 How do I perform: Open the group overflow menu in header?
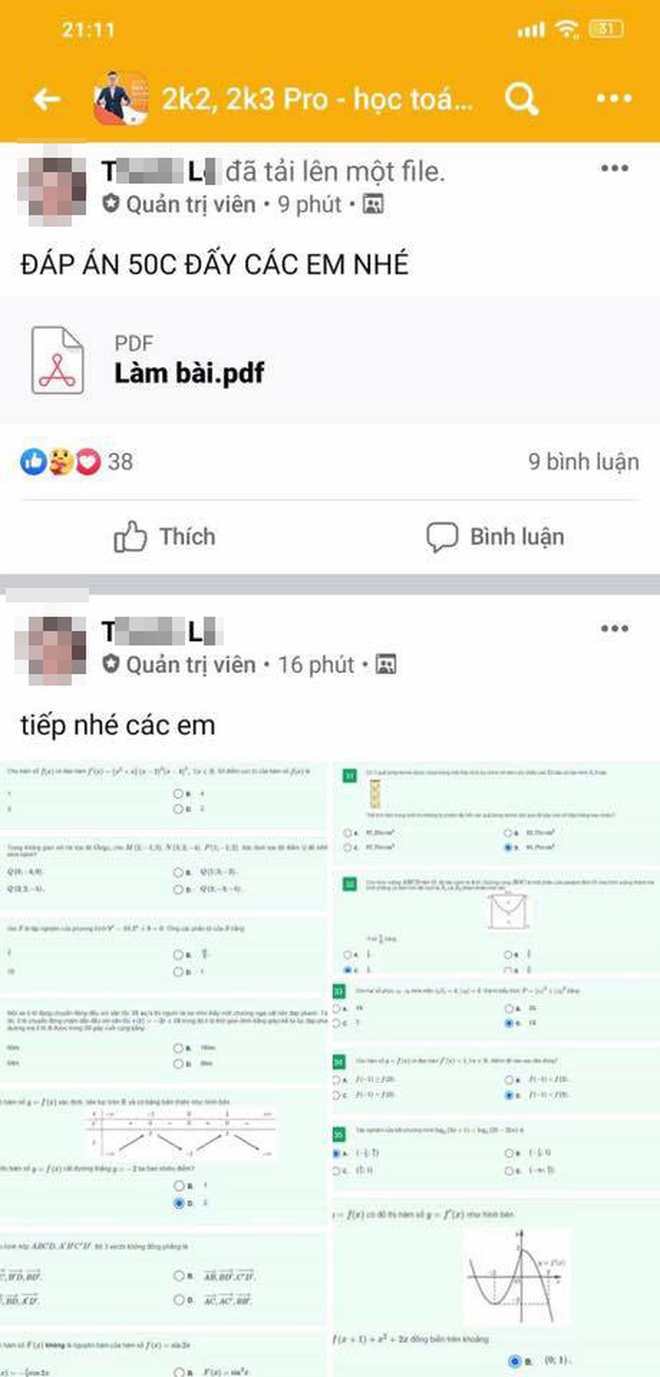[x=613, y=98]
